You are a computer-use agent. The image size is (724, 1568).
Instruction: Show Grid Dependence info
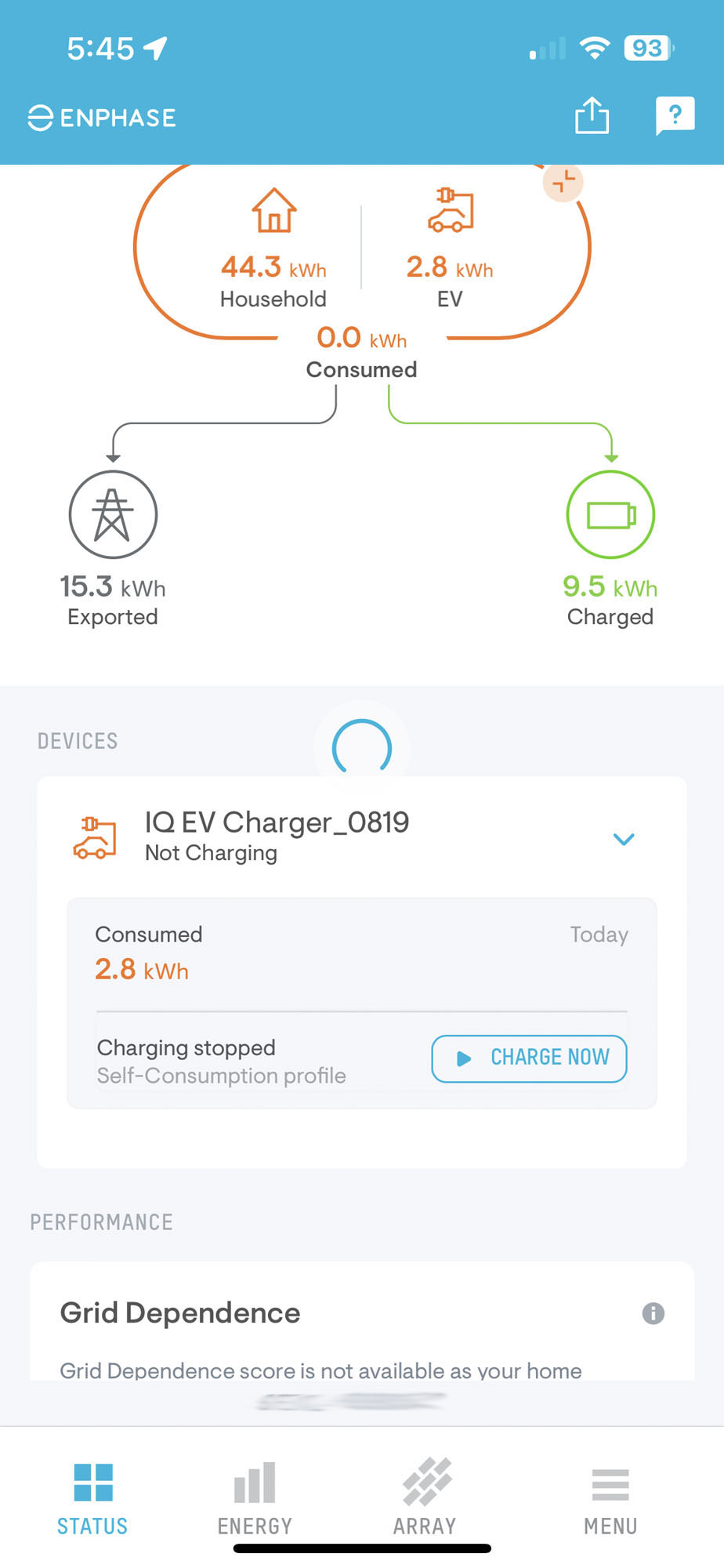(653, 1313)
